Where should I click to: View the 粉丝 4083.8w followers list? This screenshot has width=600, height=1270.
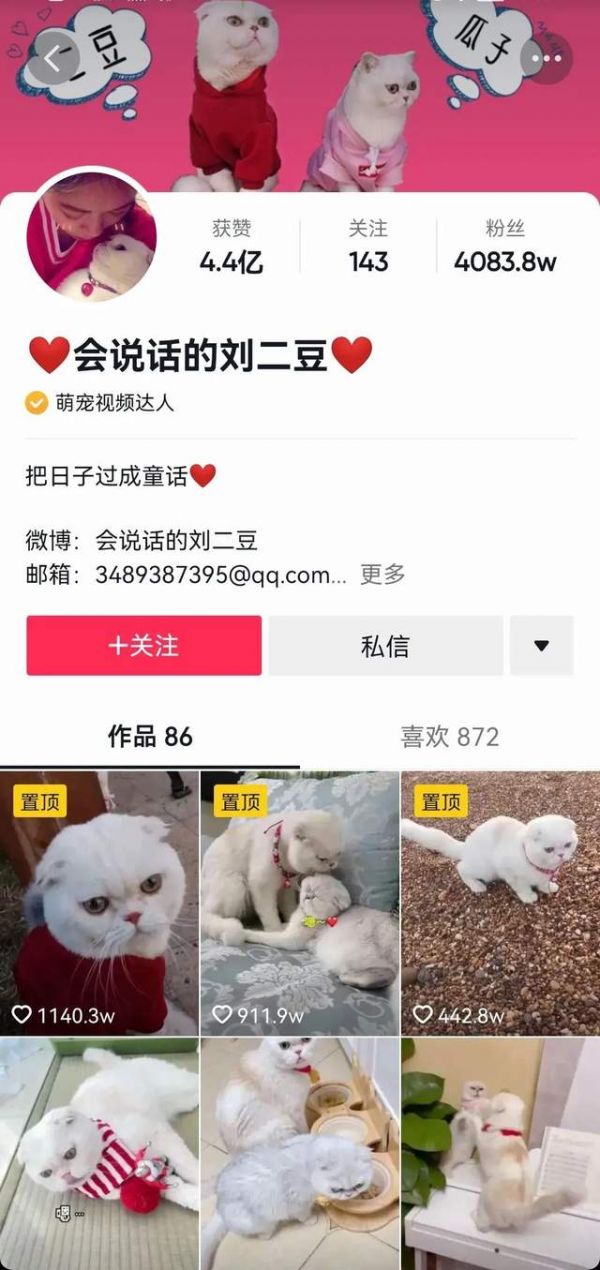click(505, 247)
